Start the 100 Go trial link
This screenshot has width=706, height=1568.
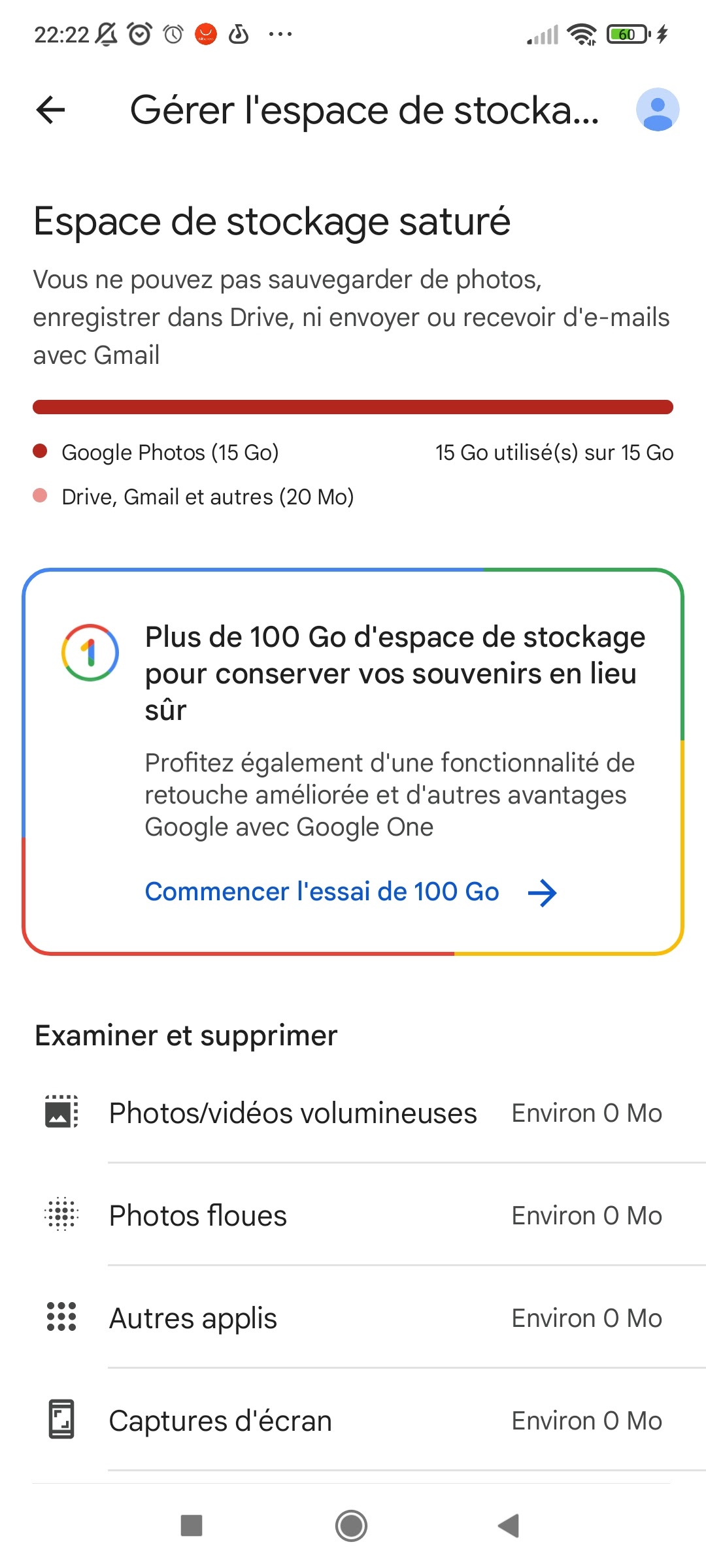tap(350, 892)
